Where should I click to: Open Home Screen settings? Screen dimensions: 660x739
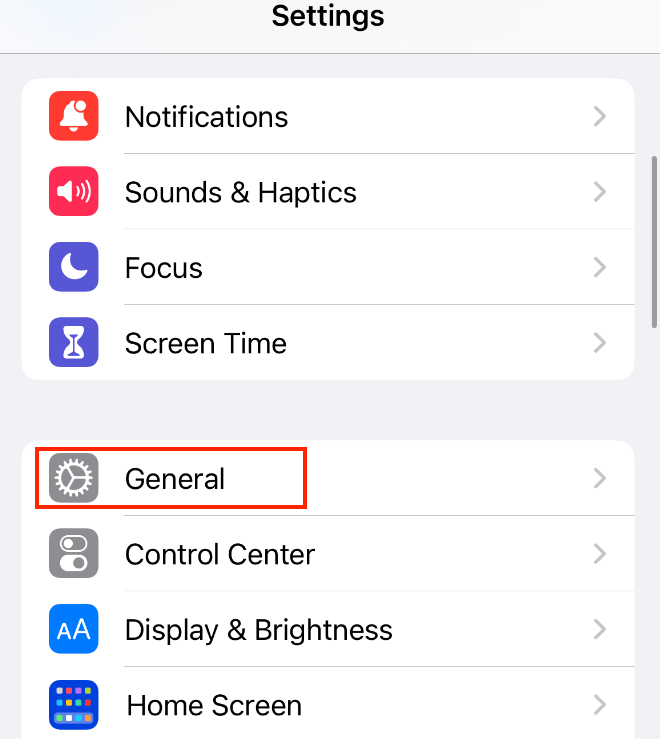coord(213,705)
